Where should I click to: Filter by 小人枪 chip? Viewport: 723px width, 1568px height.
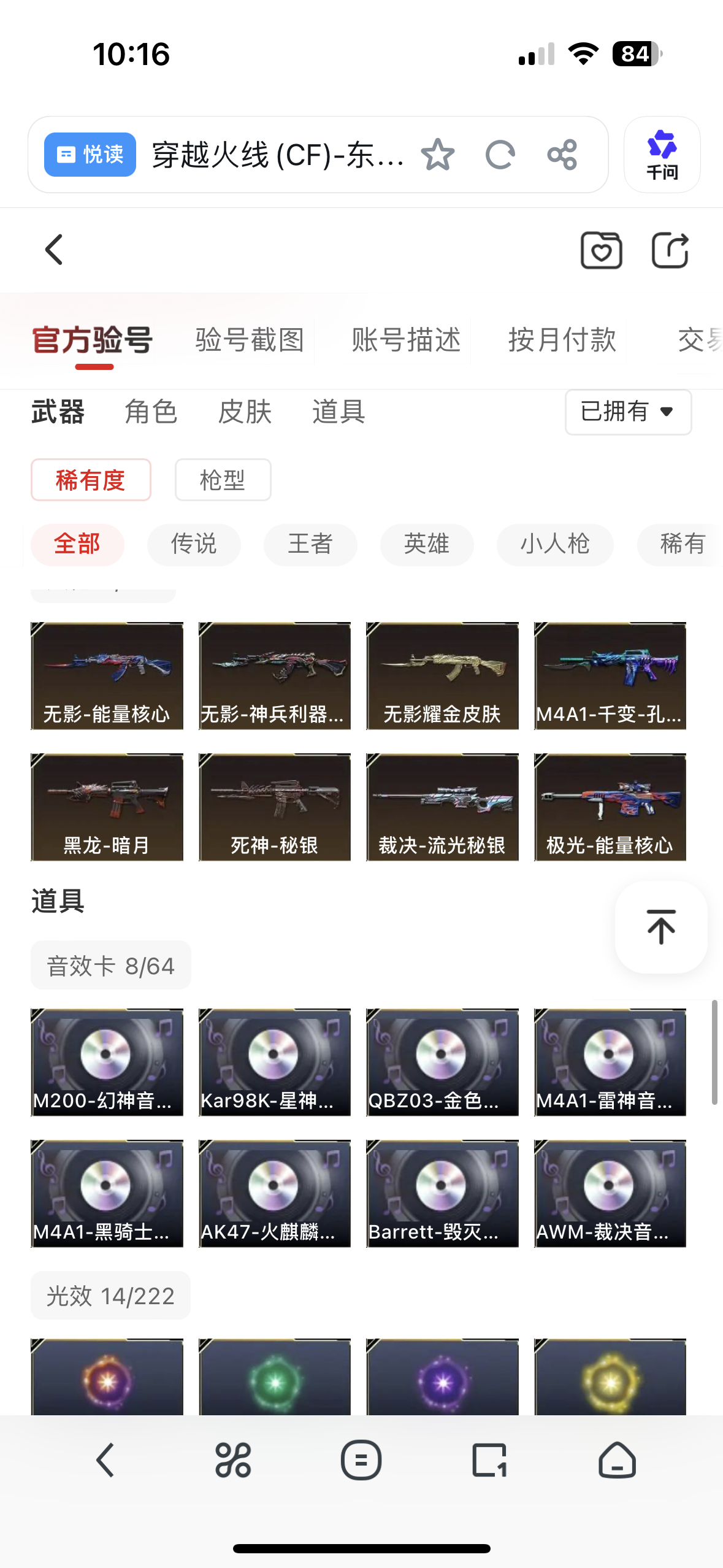554,544
